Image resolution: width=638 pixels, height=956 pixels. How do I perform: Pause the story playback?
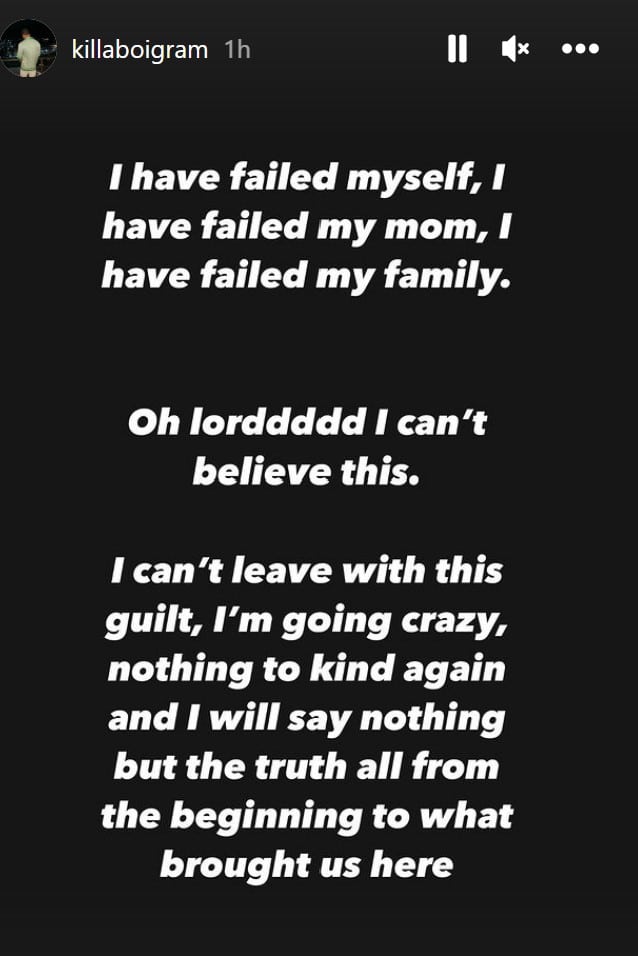[457, 48]
